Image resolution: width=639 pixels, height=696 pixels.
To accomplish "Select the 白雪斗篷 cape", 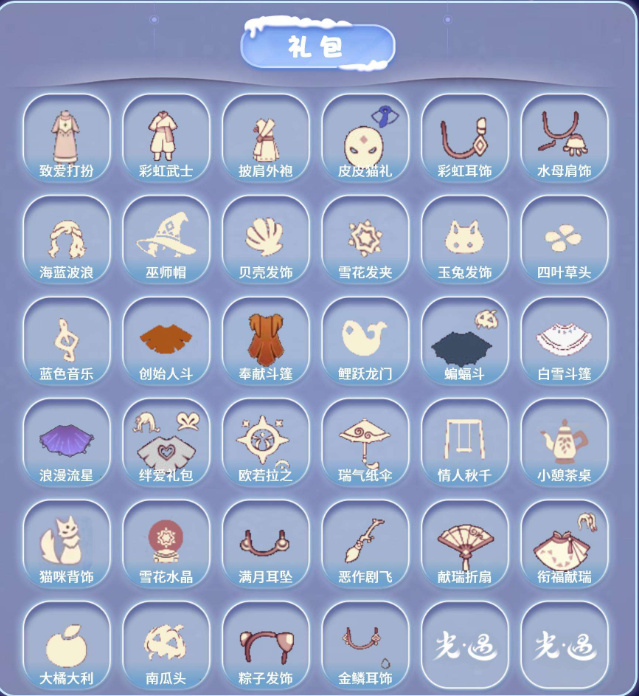I will click(x=564, y=342).
